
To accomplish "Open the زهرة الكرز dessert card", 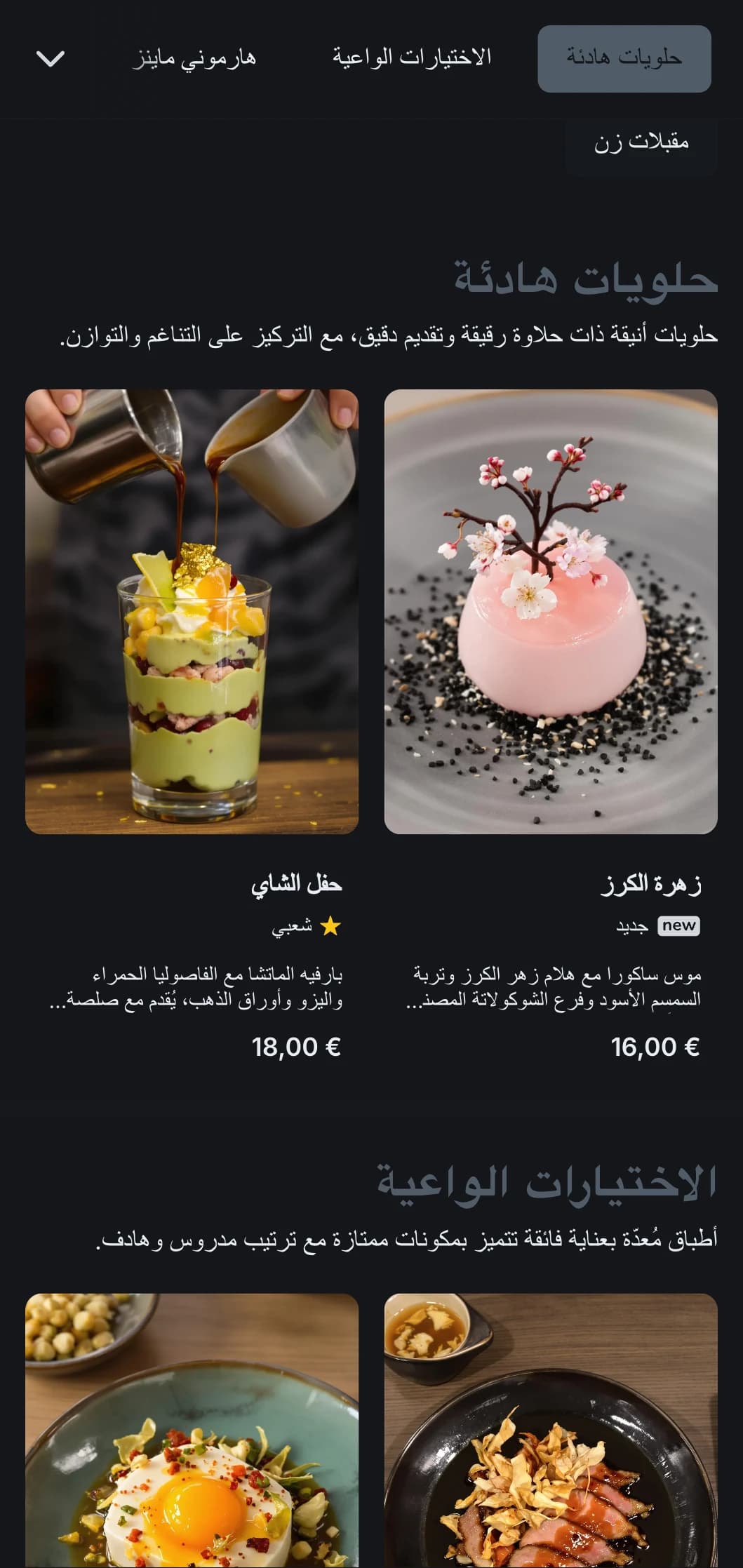I will pyautogui.click(x=551, y=612).
